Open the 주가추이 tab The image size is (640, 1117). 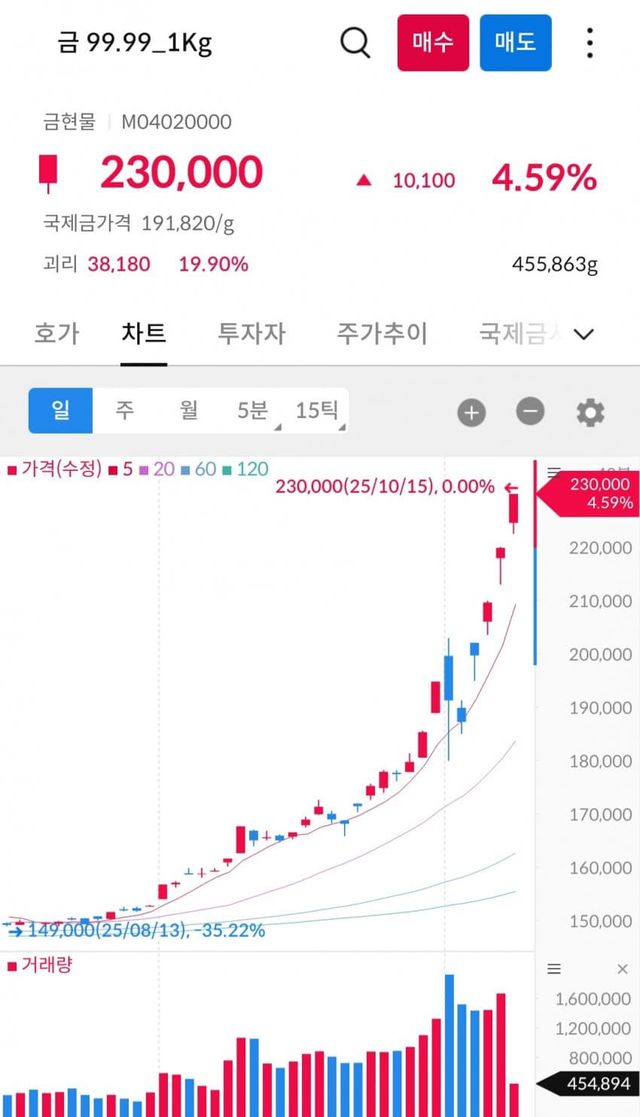coord(382,333)
